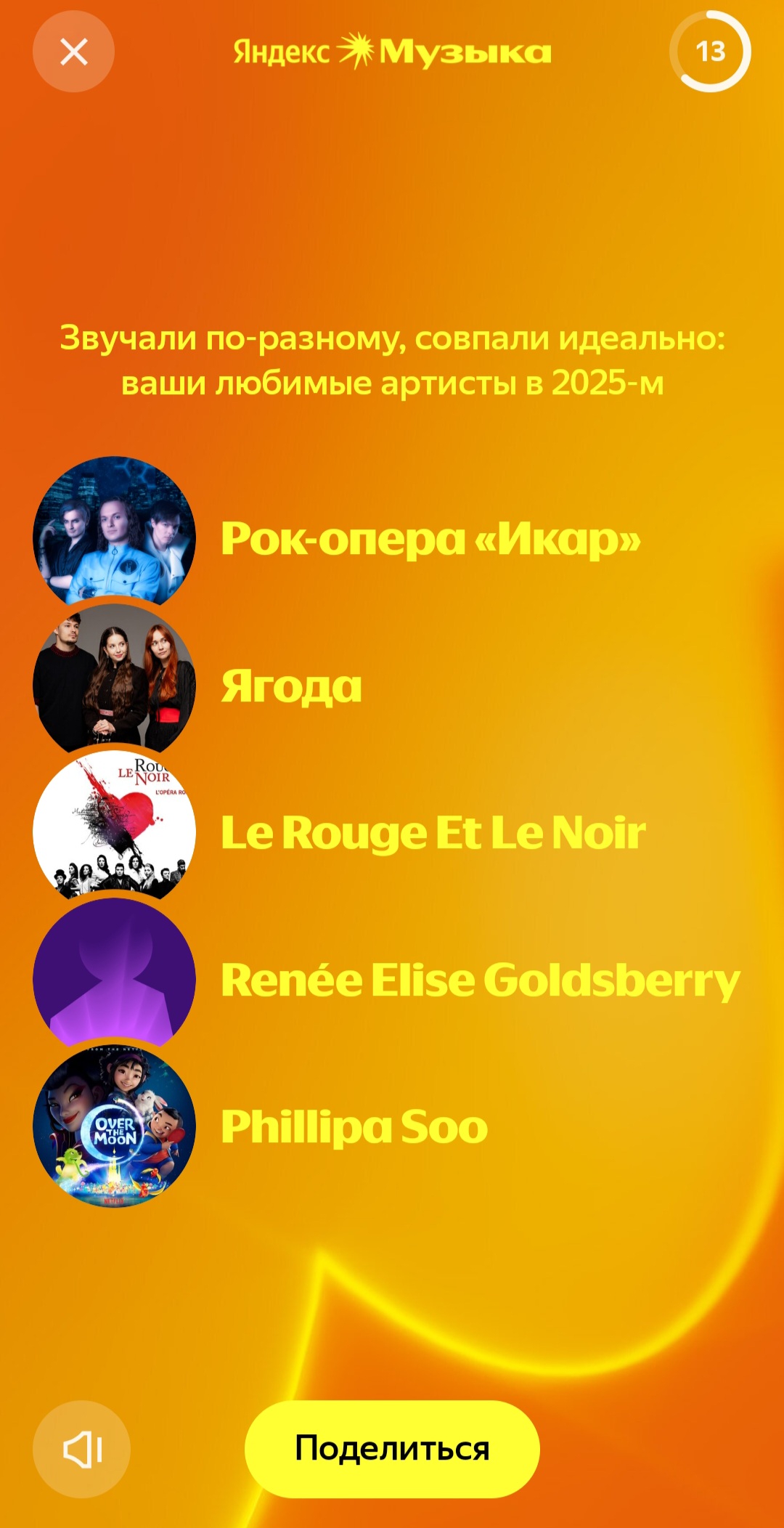
Task: Open artist Рок-опера «Икар»
Action: coord(430,539)
